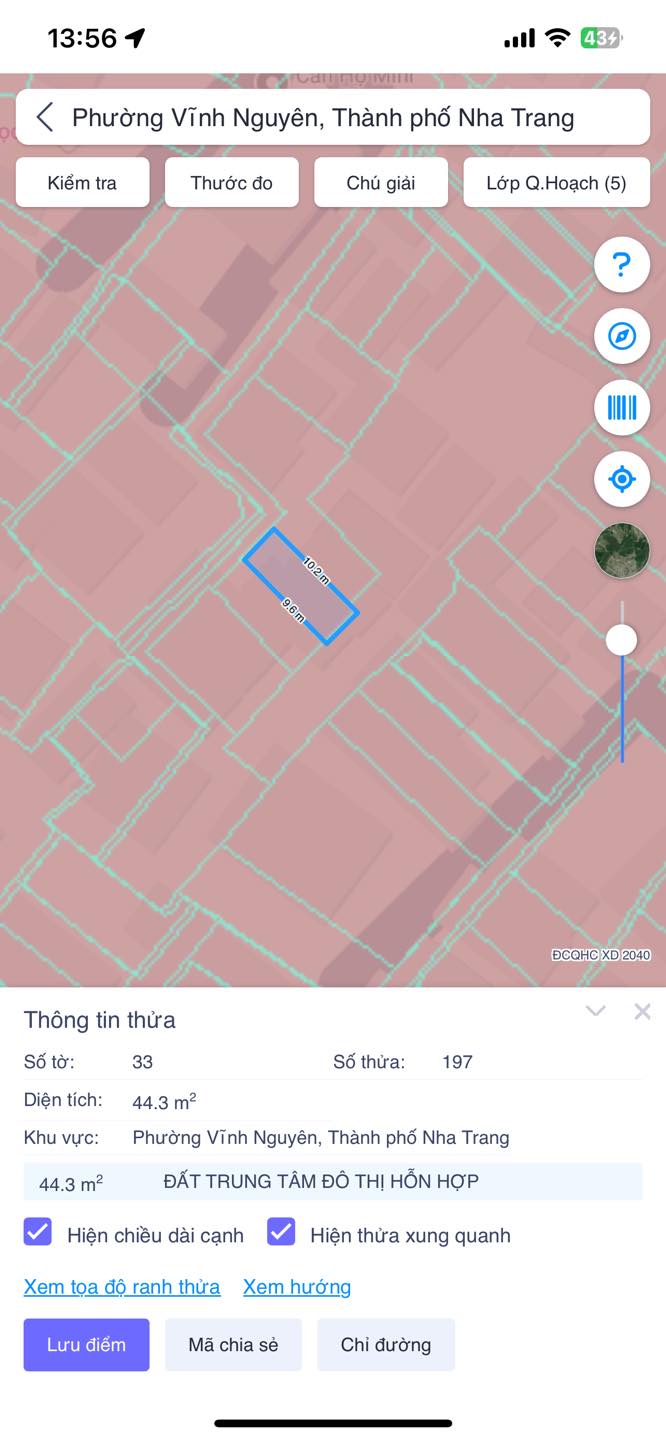Open the Chú giải legend
Viewport: 666px width, 1440px height.
381,183
